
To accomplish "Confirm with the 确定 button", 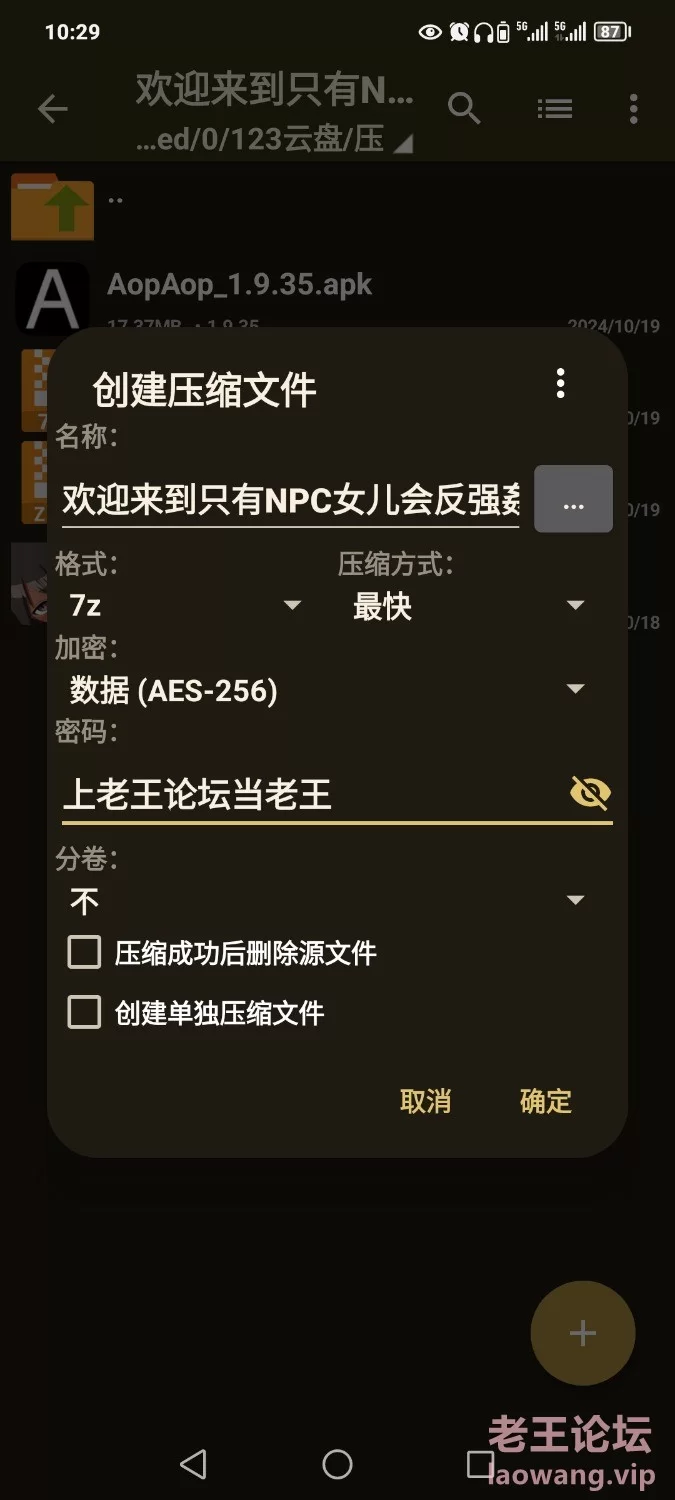I will [x=546, y=1101].
